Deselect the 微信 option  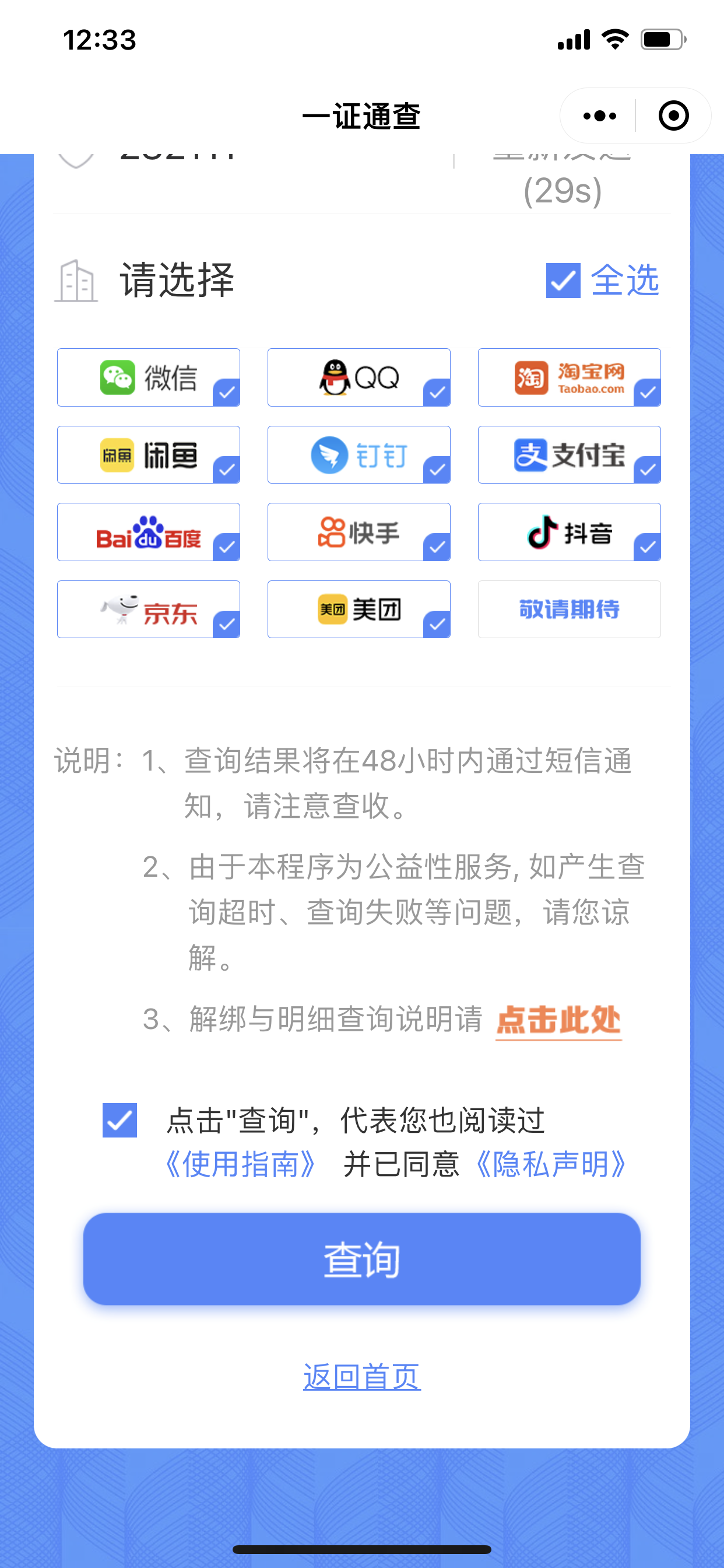tap(149, 377)
